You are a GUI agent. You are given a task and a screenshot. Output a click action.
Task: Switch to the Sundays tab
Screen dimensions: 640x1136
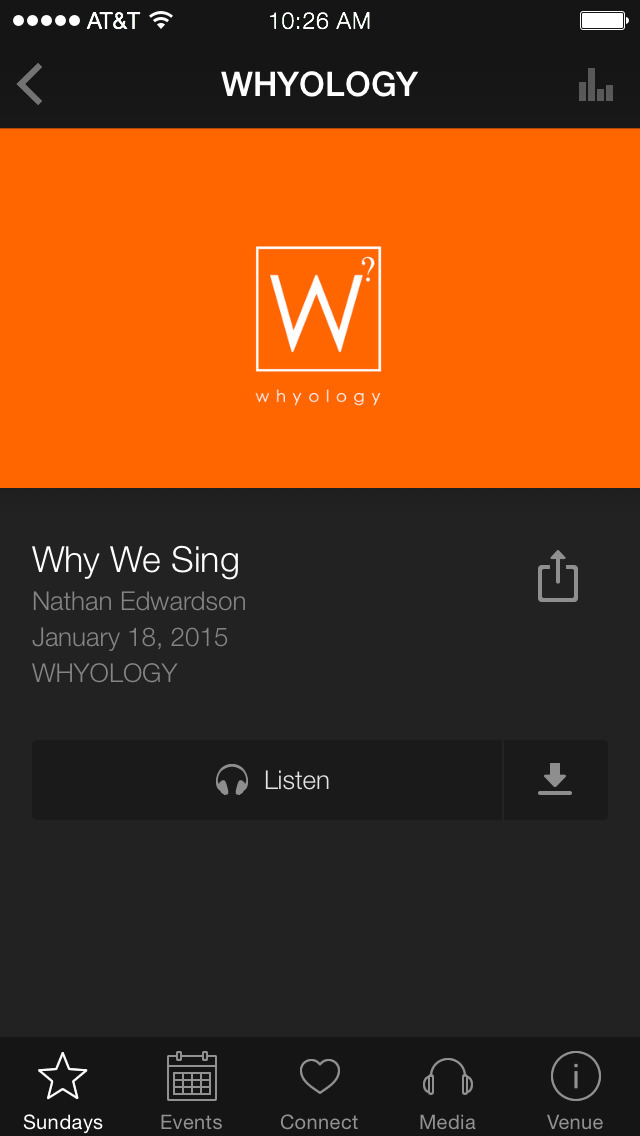[x=63, y=1088]
